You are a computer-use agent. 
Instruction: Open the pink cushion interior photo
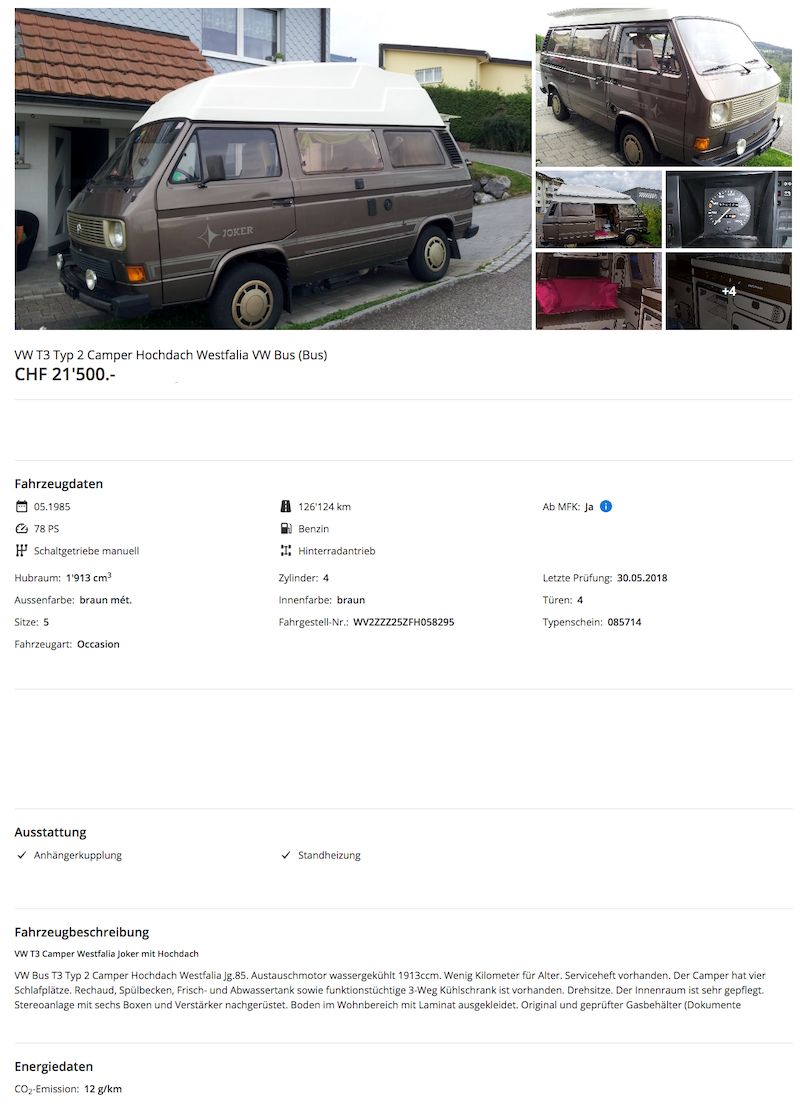598,291
